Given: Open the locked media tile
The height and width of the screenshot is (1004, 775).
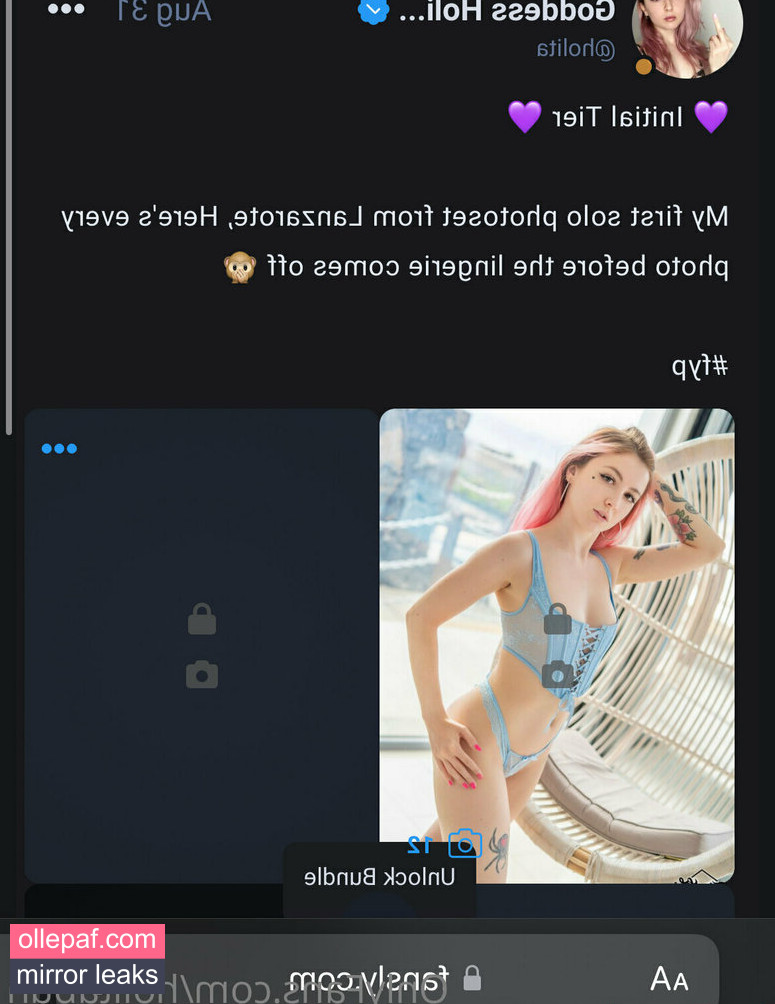Looking at the screenshot, I should tap(202, 645).
